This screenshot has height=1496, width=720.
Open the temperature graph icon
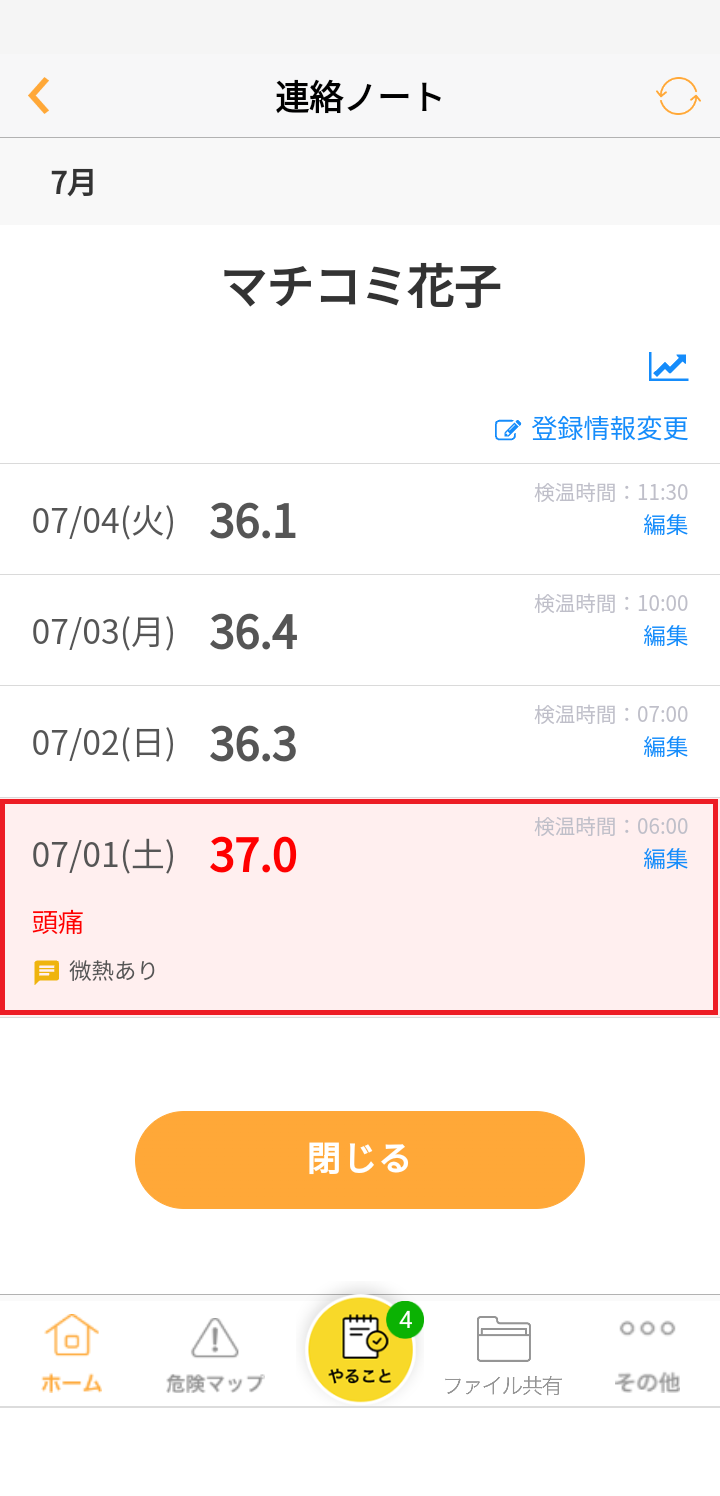click(668, 366)
